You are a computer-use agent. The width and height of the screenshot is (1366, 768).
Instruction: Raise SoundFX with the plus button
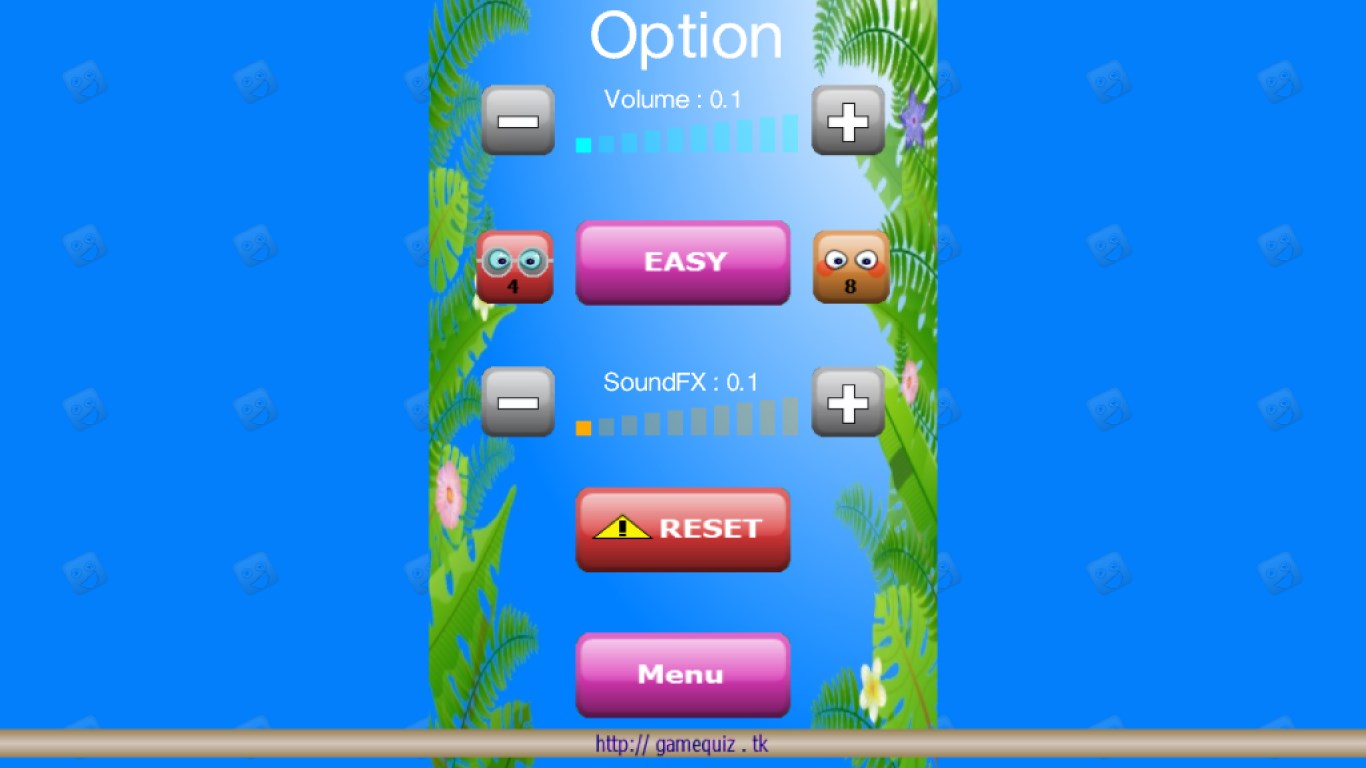point(847,402)
